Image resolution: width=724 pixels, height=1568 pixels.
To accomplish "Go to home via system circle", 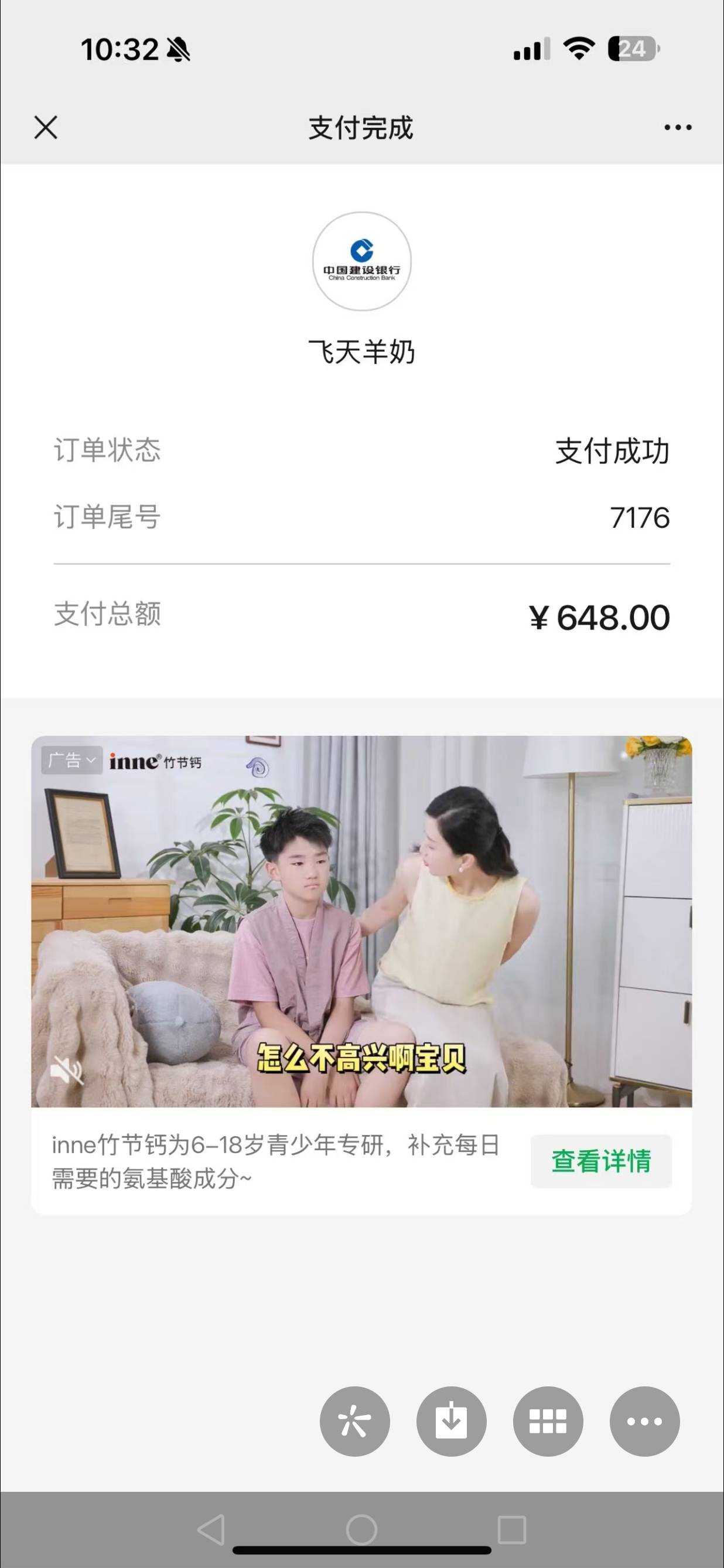I will (361, 1530).
